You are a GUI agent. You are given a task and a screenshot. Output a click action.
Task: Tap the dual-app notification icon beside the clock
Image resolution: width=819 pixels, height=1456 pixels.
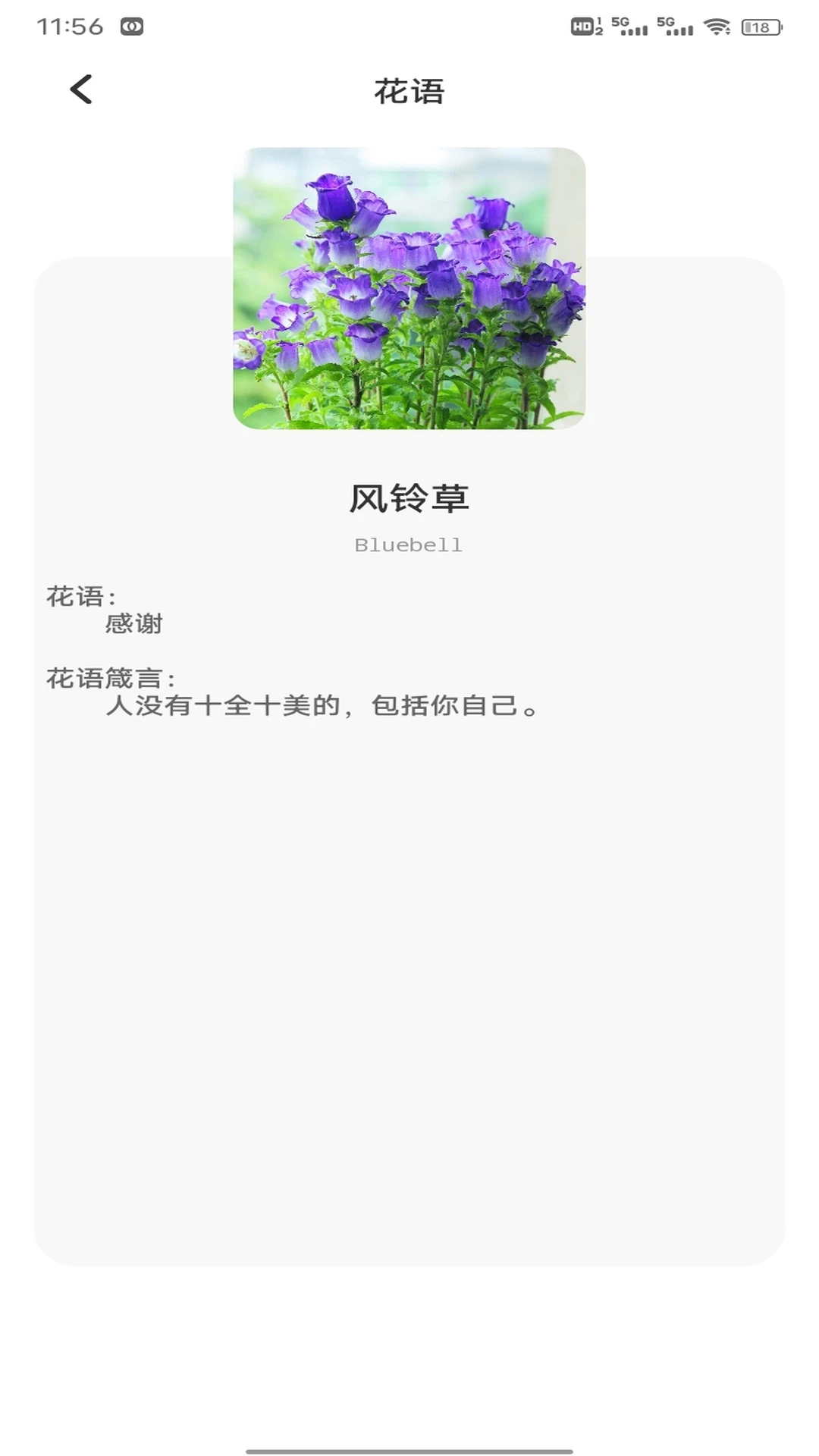tap(130, 25)
